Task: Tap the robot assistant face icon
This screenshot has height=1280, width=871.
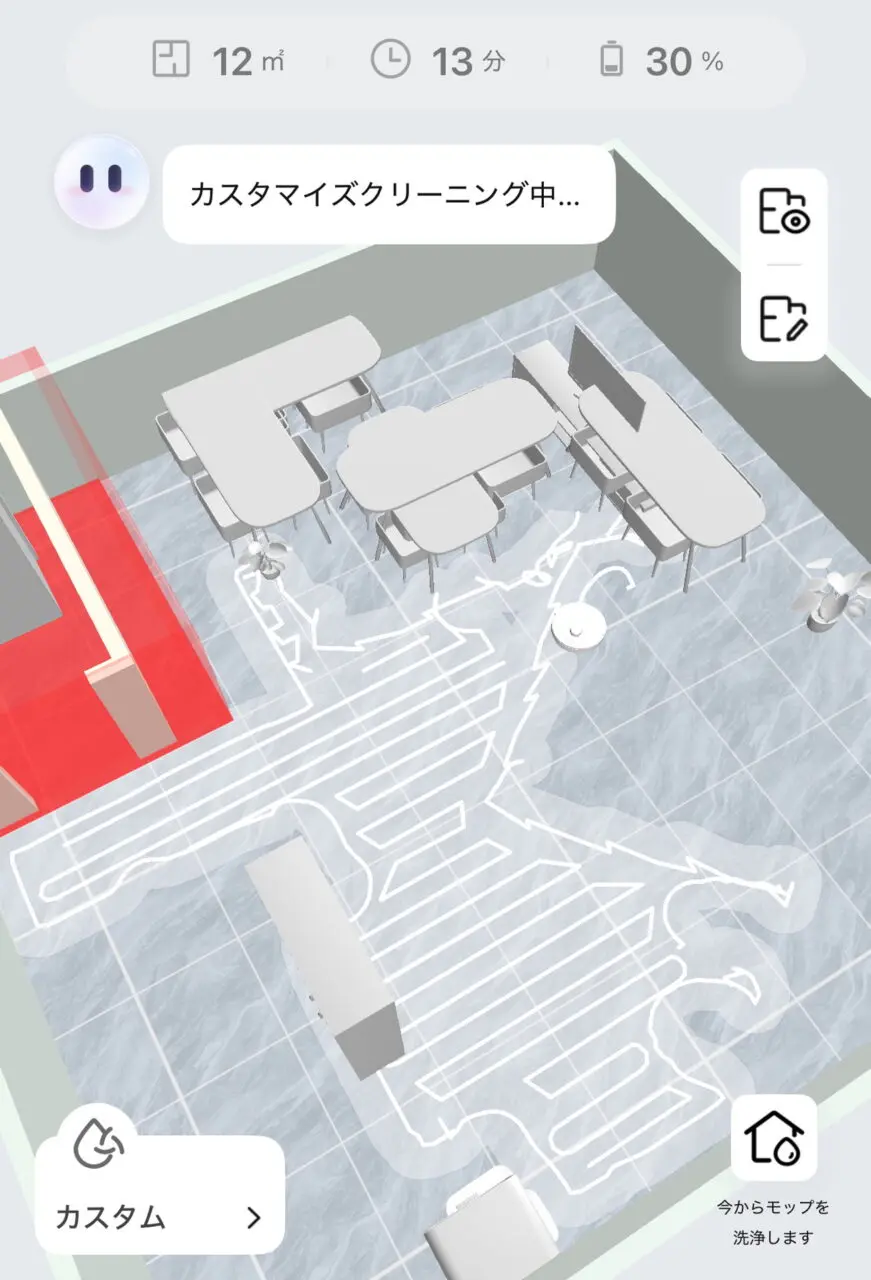Action: coord(102,180)
